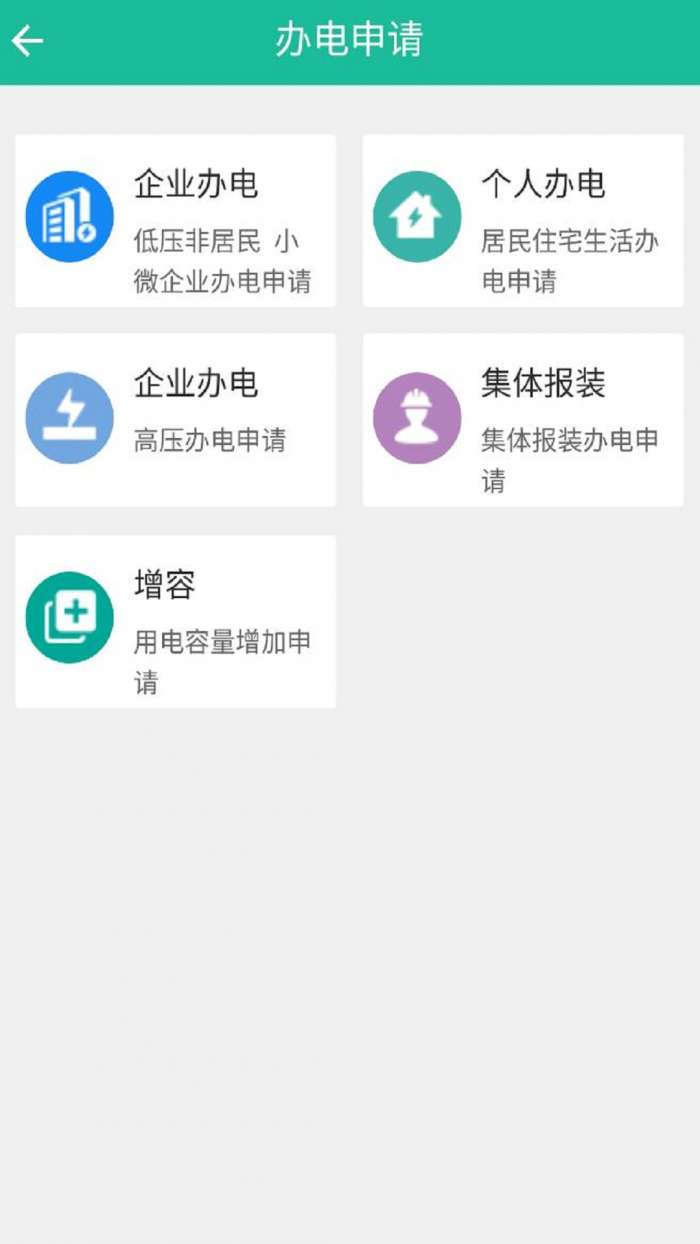700x1244 pixels.
Task: Select the 集体报装 application card
Action: (523, 420)
